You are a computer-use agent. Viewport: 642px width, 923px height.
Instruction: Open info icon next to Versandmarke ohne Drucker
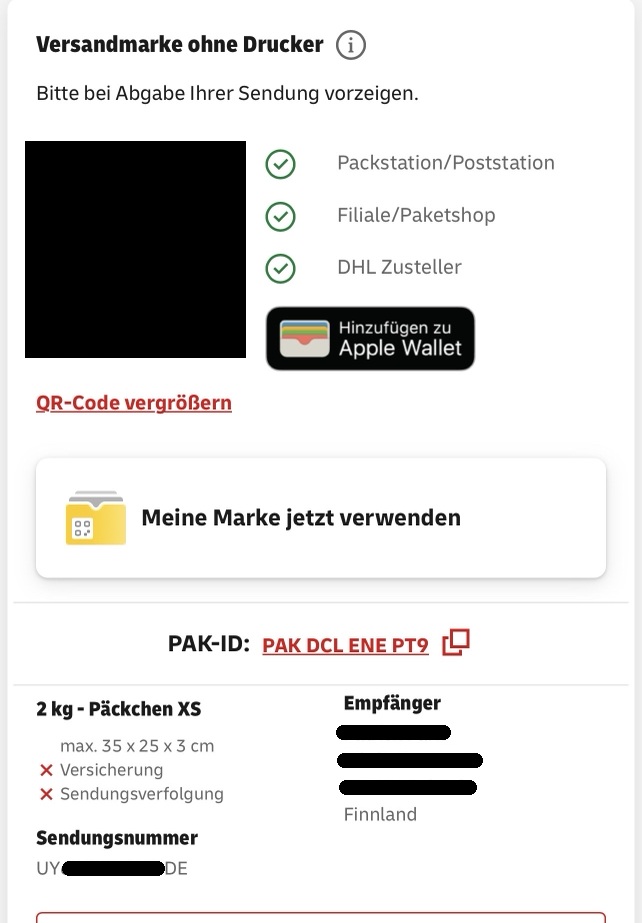[351, 45]
